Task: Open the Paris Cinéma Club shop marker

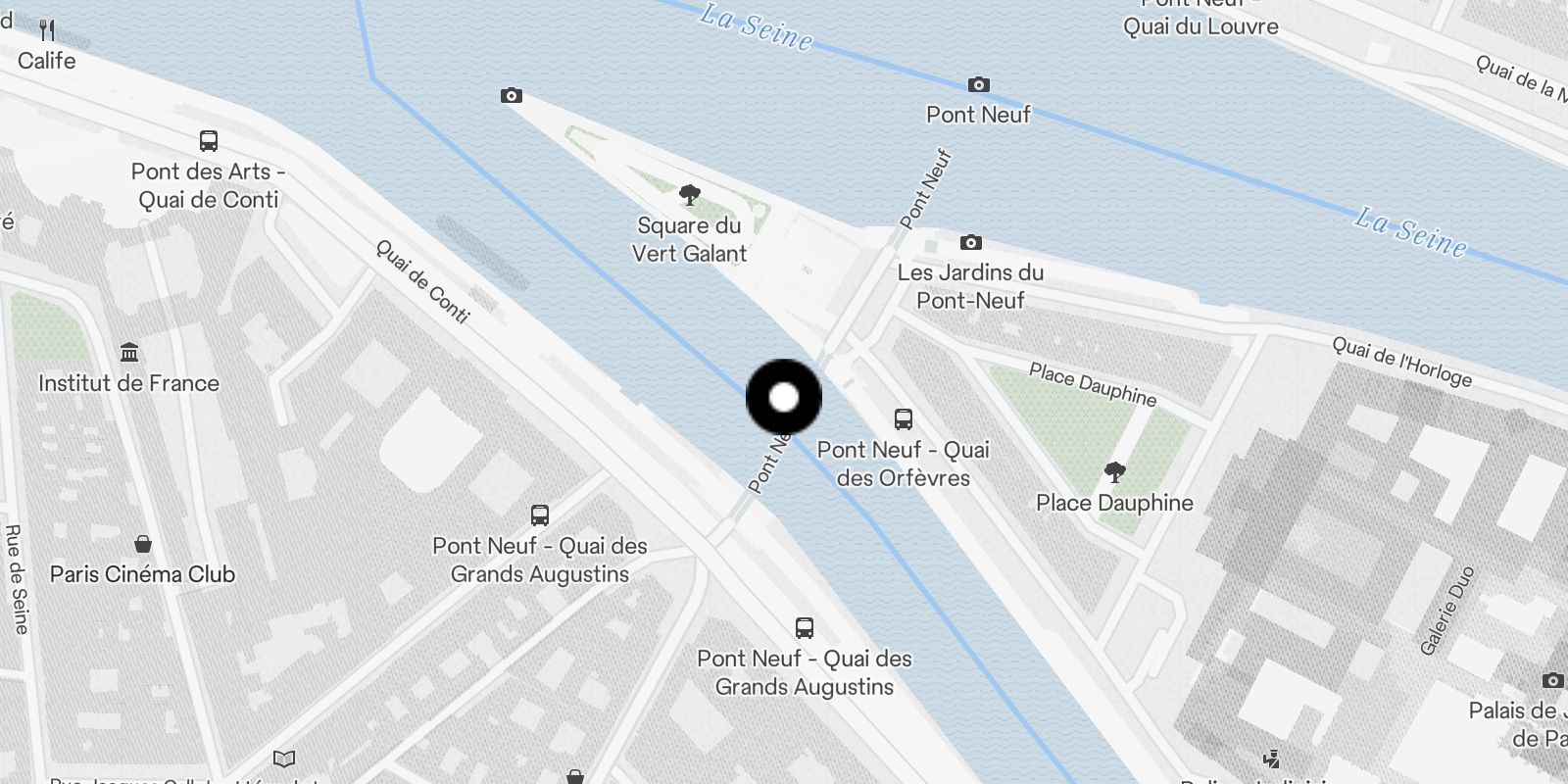Action: 143,544
